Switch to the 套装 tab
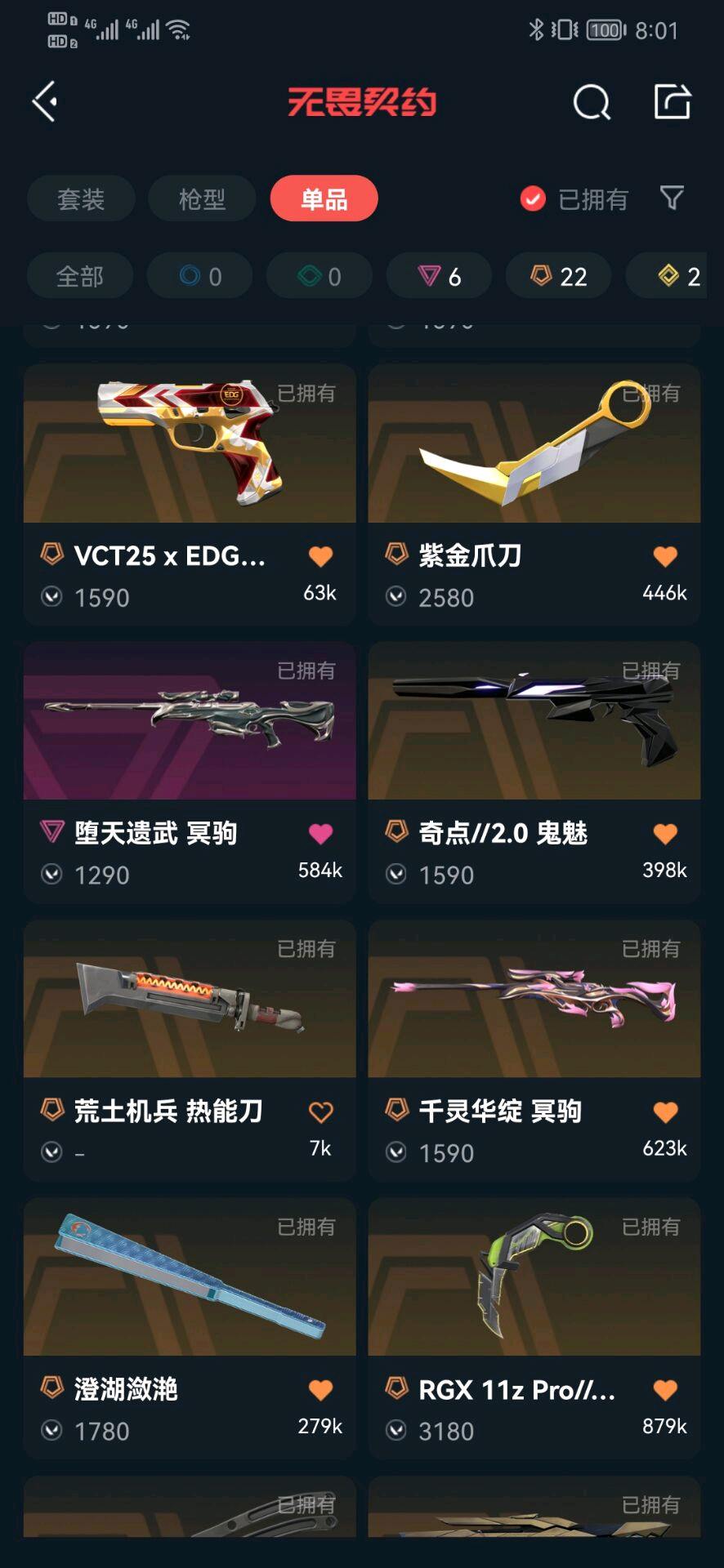The width and height of the screenshot is (724, 1568). click(81, 198)
